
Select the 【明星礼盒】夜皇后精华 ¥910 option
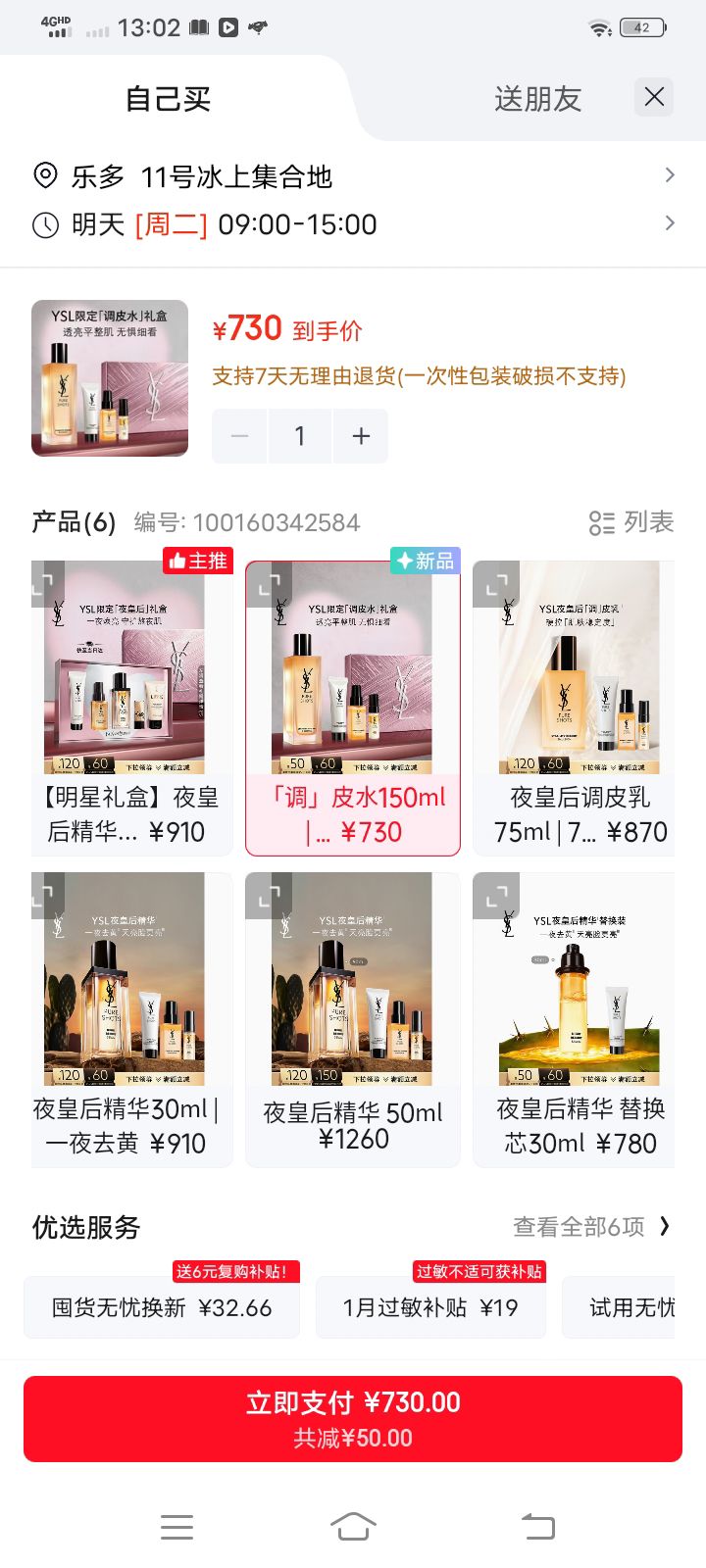131,708
